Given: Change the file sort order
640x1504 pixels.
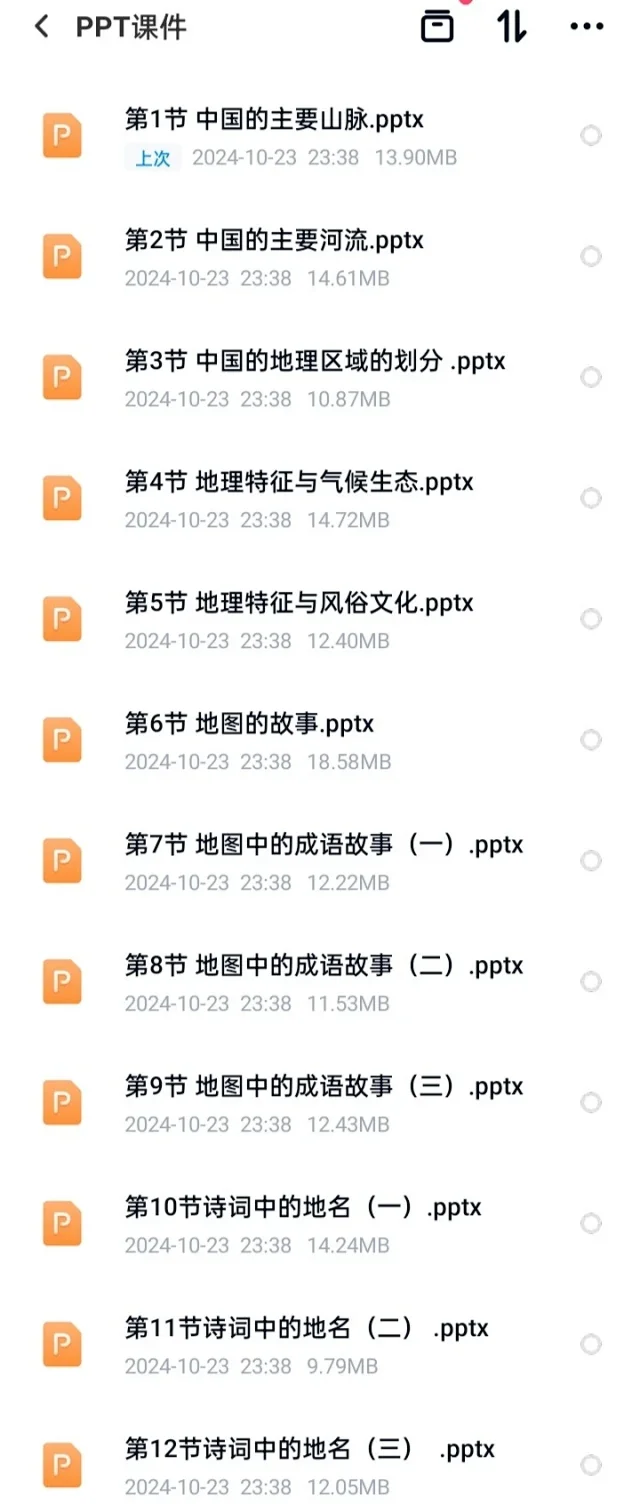Looking at the screenshot, I should tap(512, 27).
